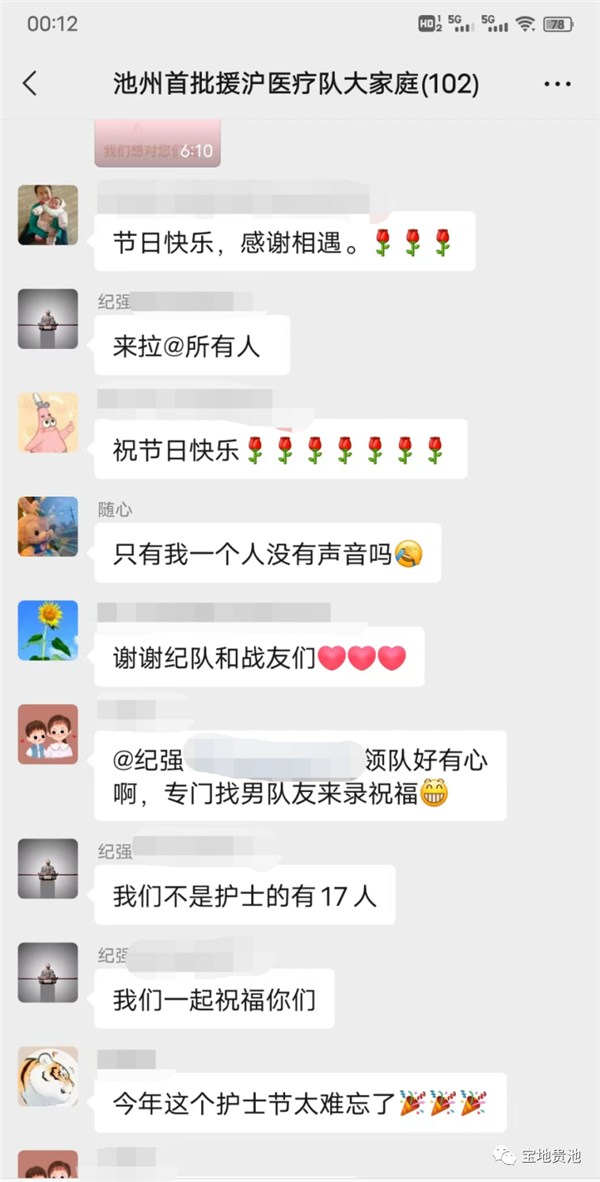The image size is (600, 1182).
Task: Open the group chat overflow menu
Action: (557, 85)
